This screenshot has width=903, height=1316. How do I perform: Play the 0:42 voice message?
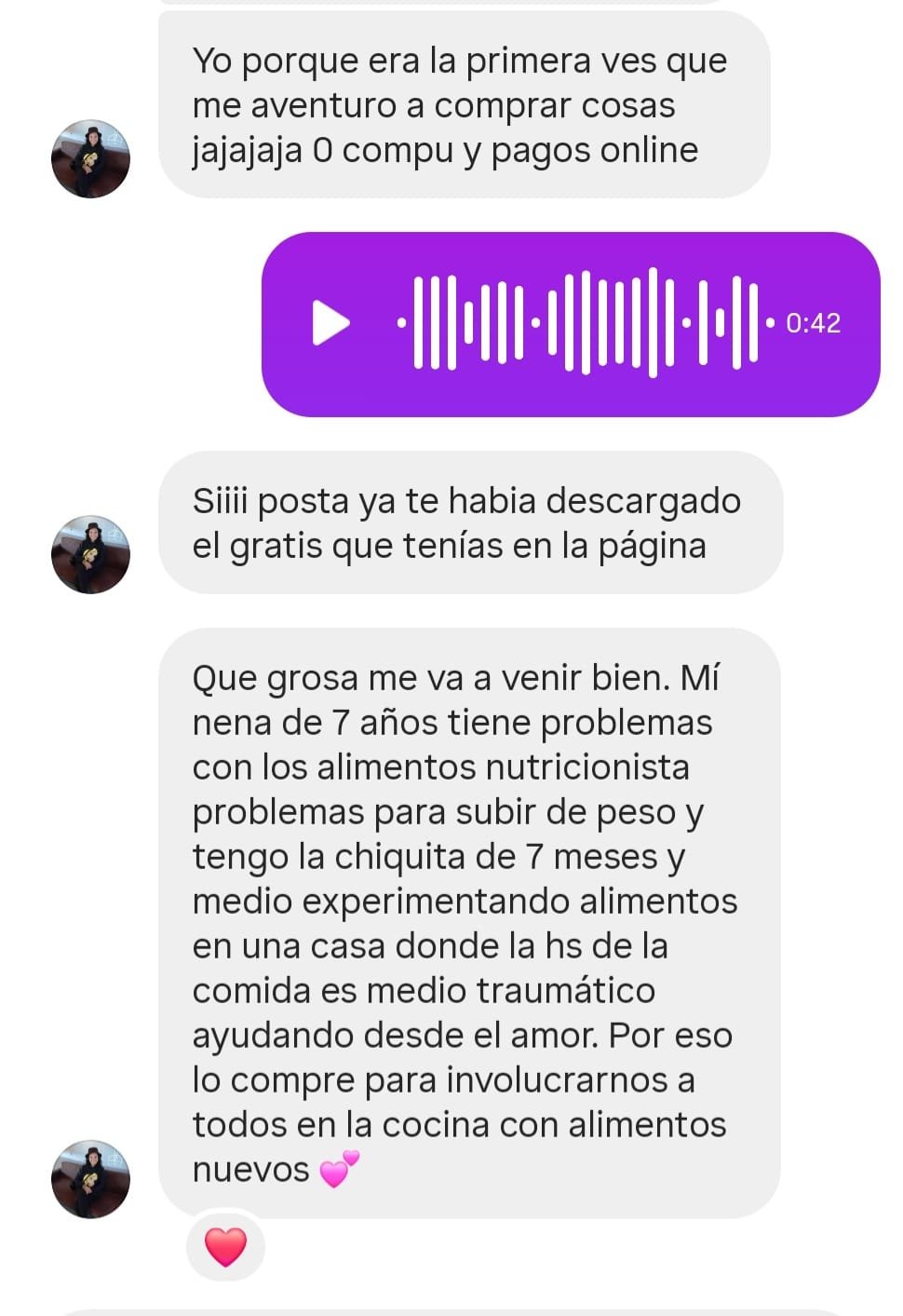click(x=330, y=323)
